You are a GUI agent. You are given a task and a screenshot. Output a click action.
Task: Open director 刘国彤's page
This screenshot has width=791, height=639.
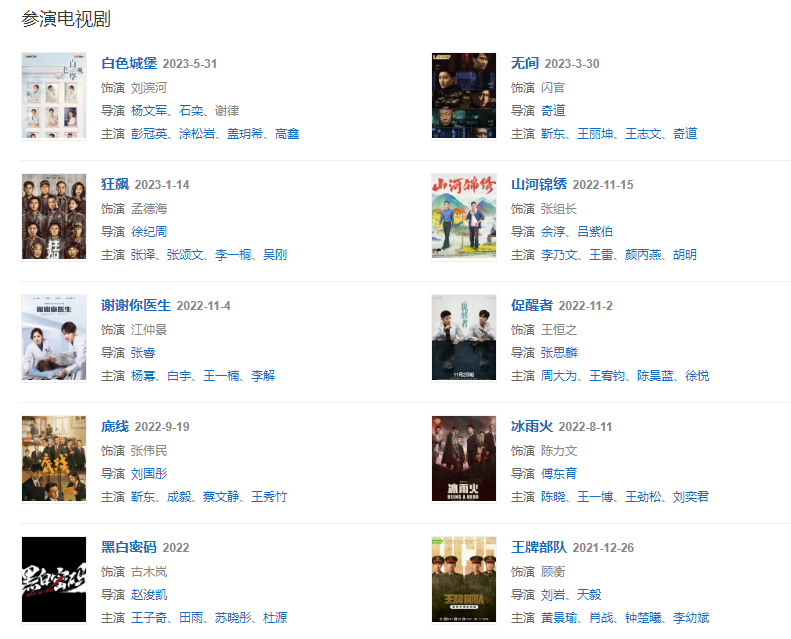(149, 474)
